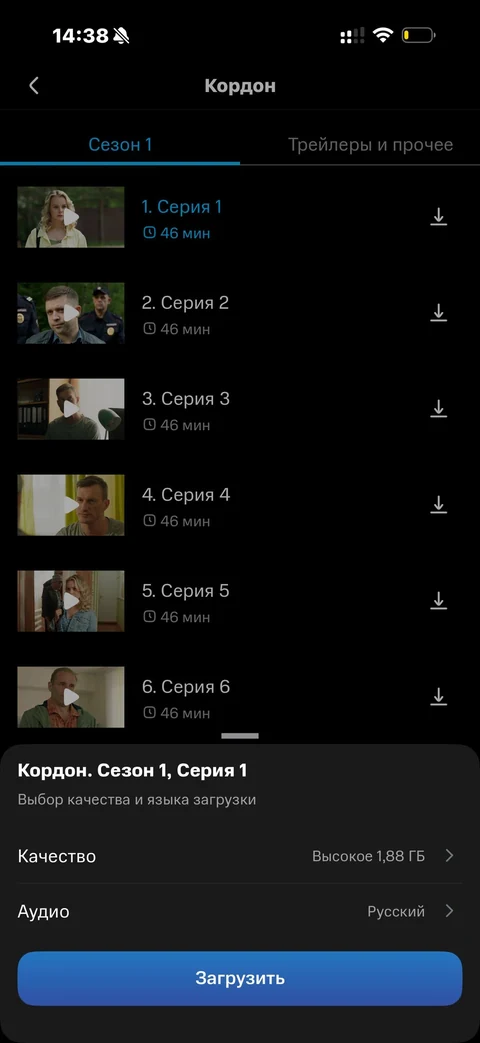
Task: Download Серия 1 via its download icon
Action: pyautogui.click(x=438, y=218)
